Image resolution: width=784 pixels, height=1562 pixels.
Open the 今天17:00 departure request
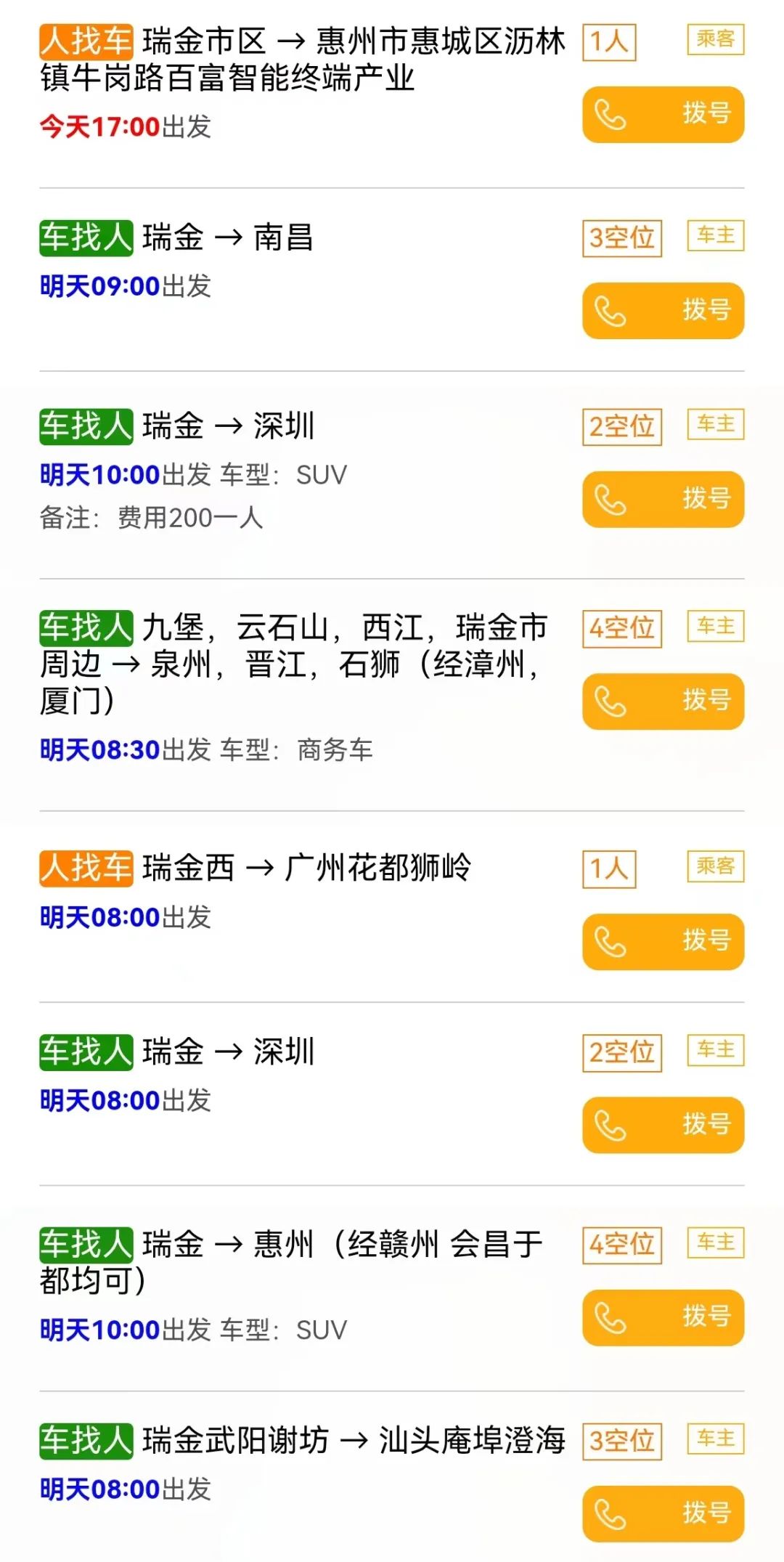pos(392,94)
